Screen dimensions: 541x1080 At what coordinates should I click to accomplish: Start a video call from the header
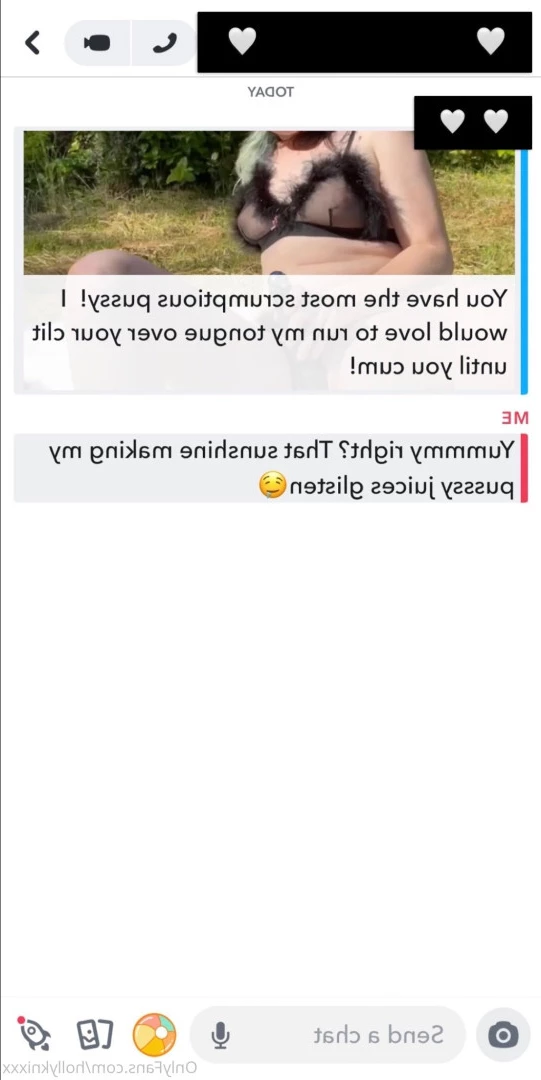(x=97, y=43)
